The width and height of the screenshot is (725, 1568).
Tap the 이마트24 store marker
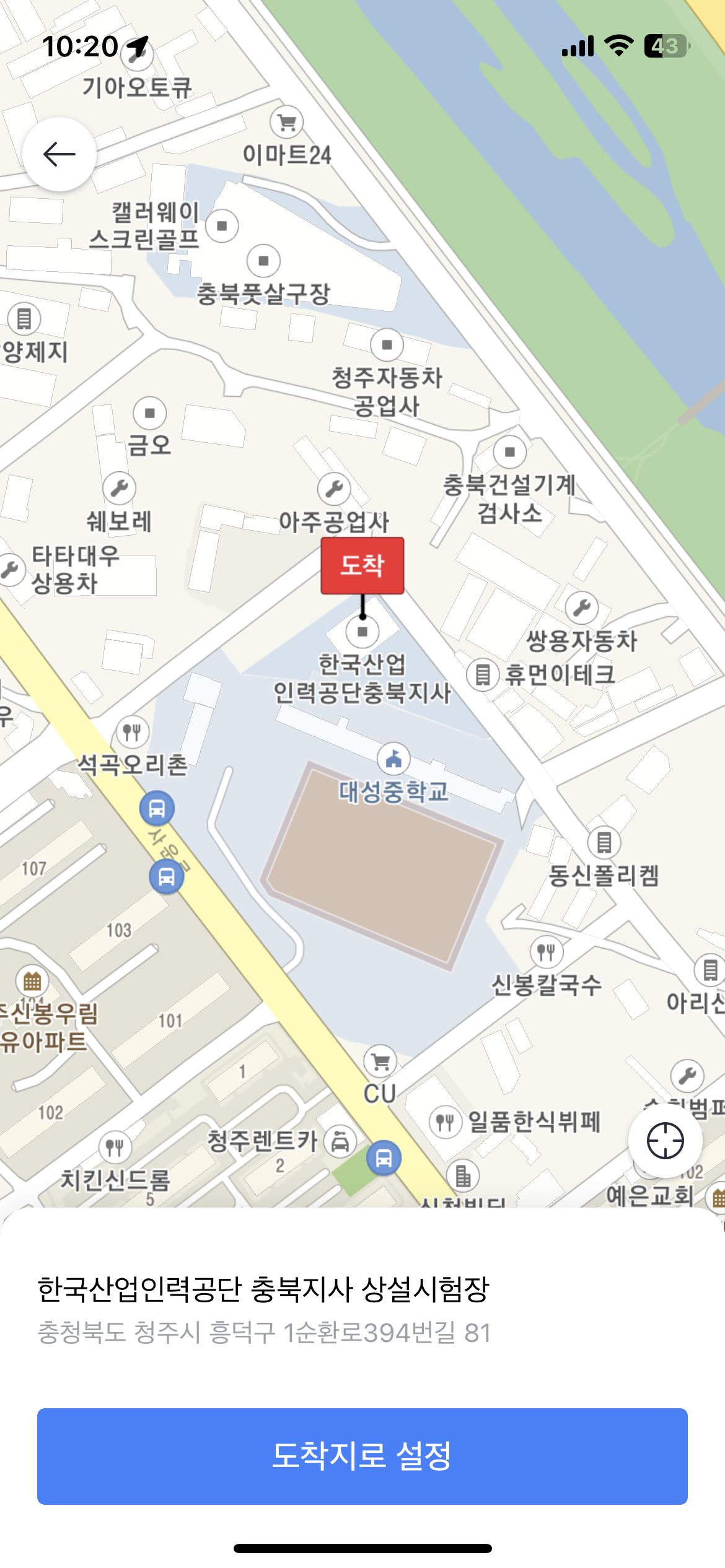tap(286, 123)
